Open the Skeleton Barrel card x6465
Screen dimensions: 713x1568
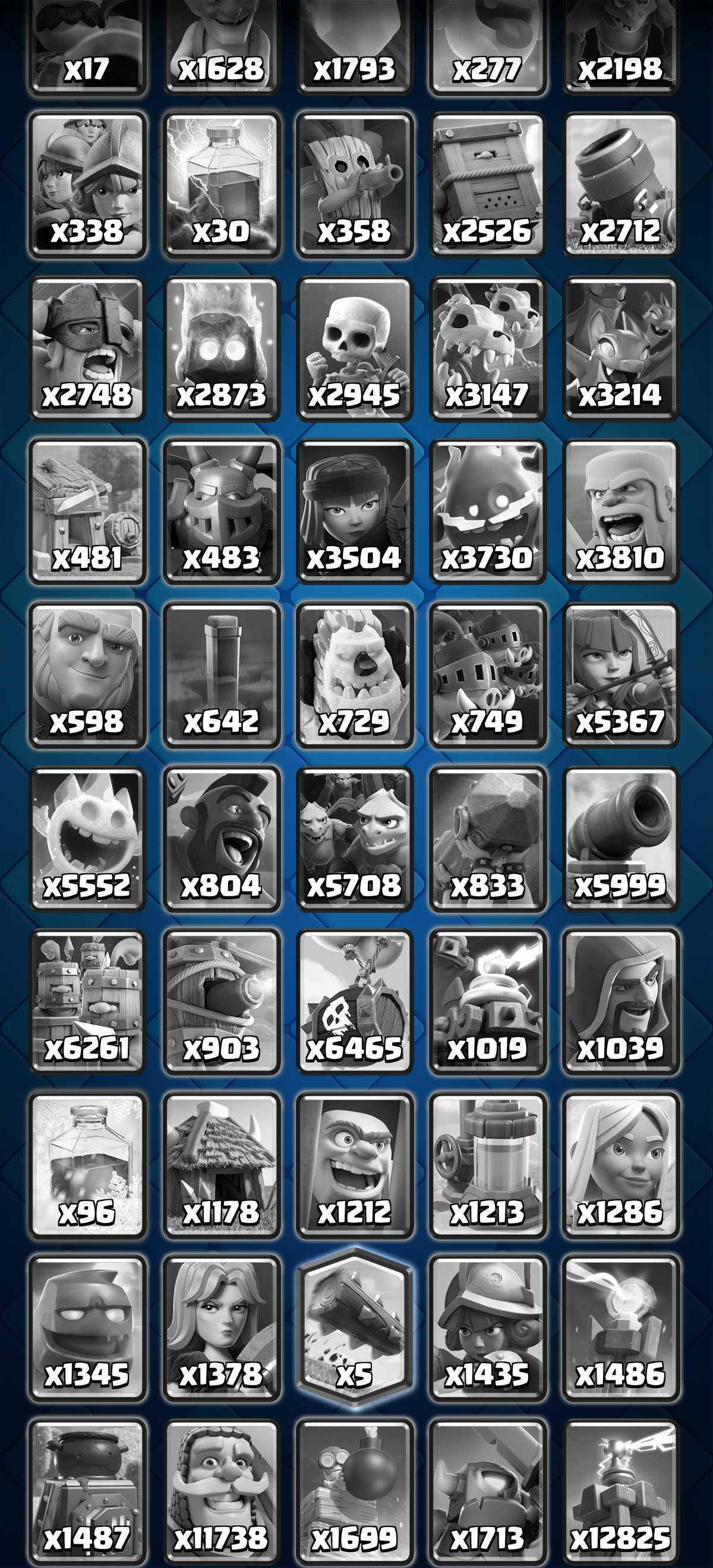pyautogui.click(x=354, y=1003)
